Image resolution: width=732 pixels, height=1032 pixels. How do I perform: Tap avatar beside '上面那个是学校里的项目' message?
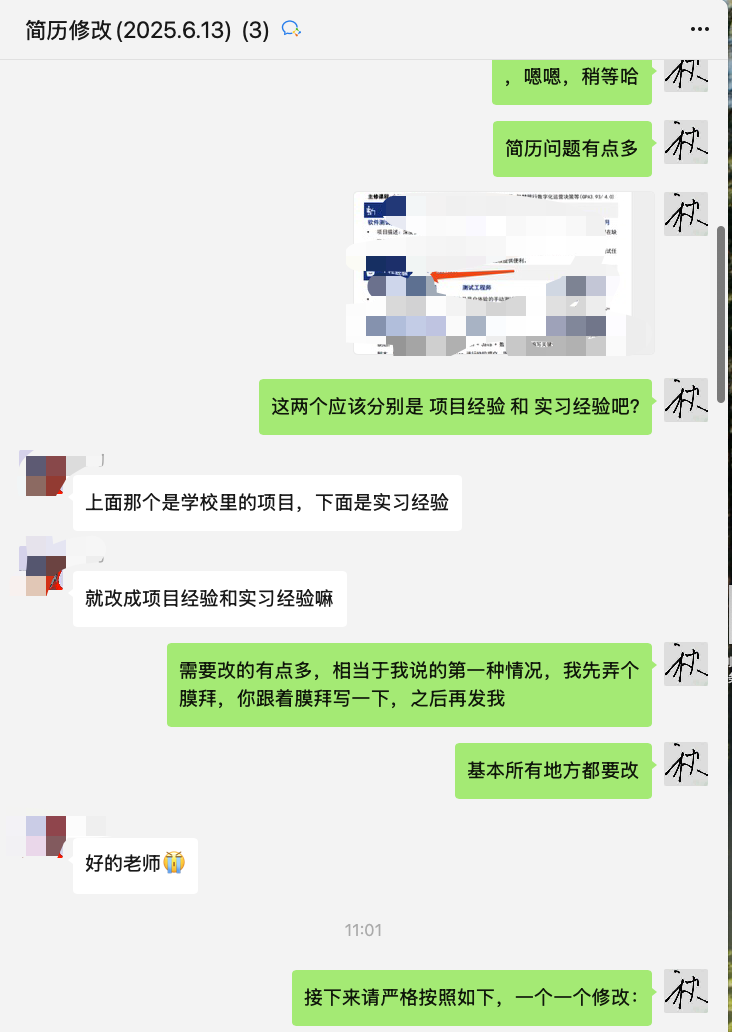[x=45, y=477]
